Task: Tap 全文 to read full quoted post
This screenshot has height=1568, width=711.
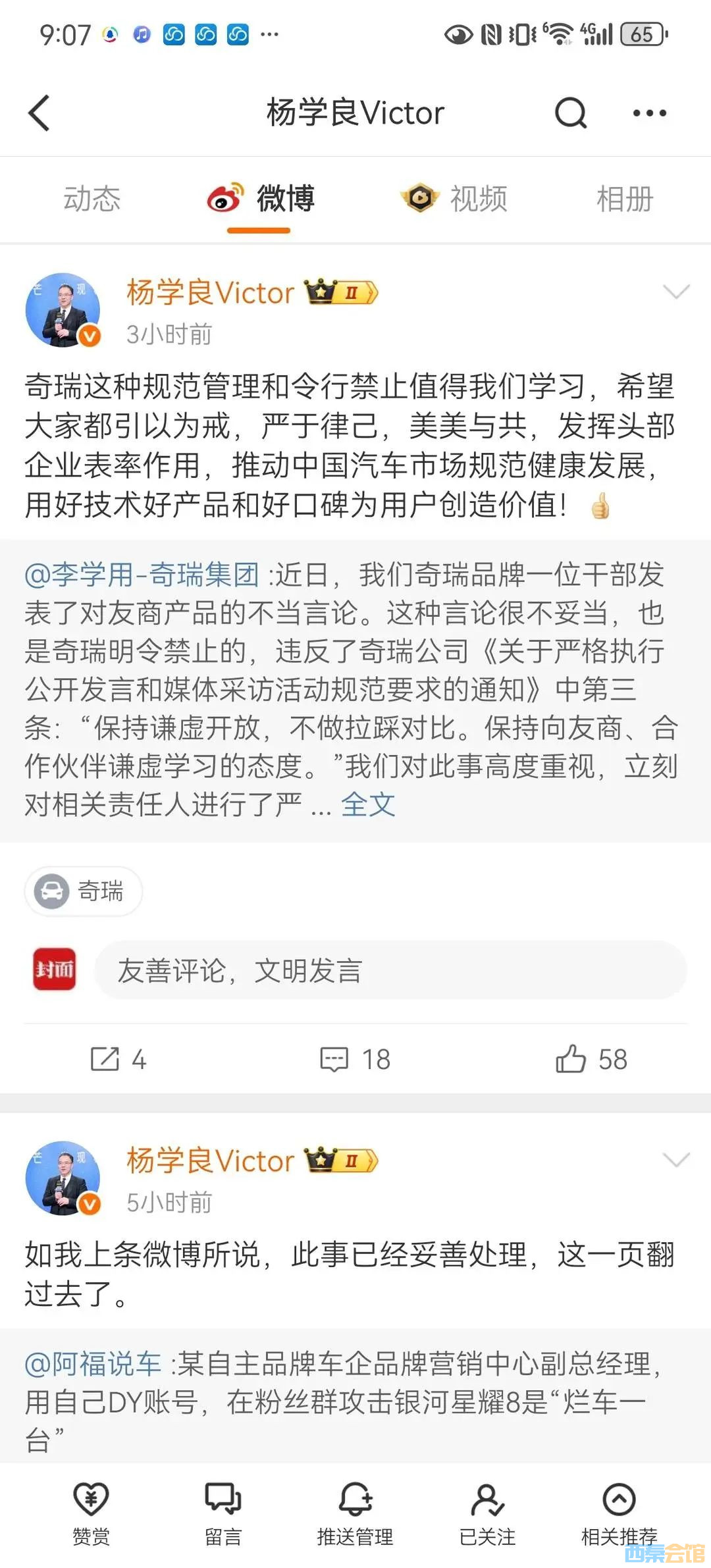Action: pyautogui.click(x=368, y=804)
